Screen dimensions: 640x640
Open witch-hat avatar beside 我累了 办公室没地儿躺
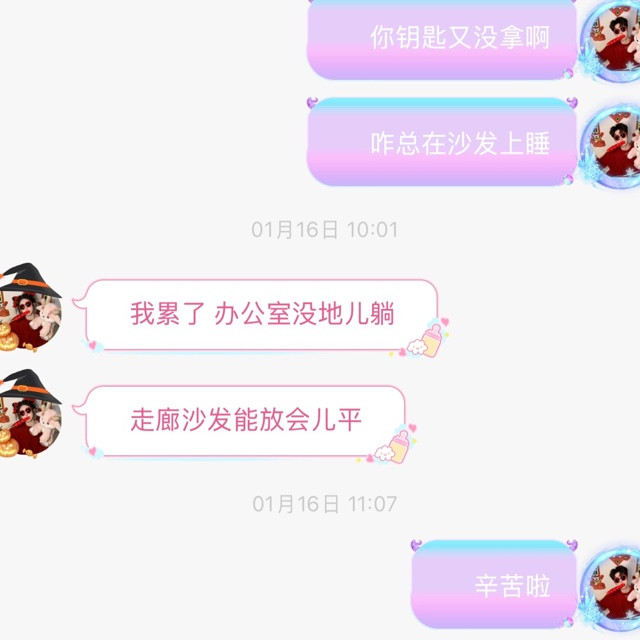[x=29, y=308]
